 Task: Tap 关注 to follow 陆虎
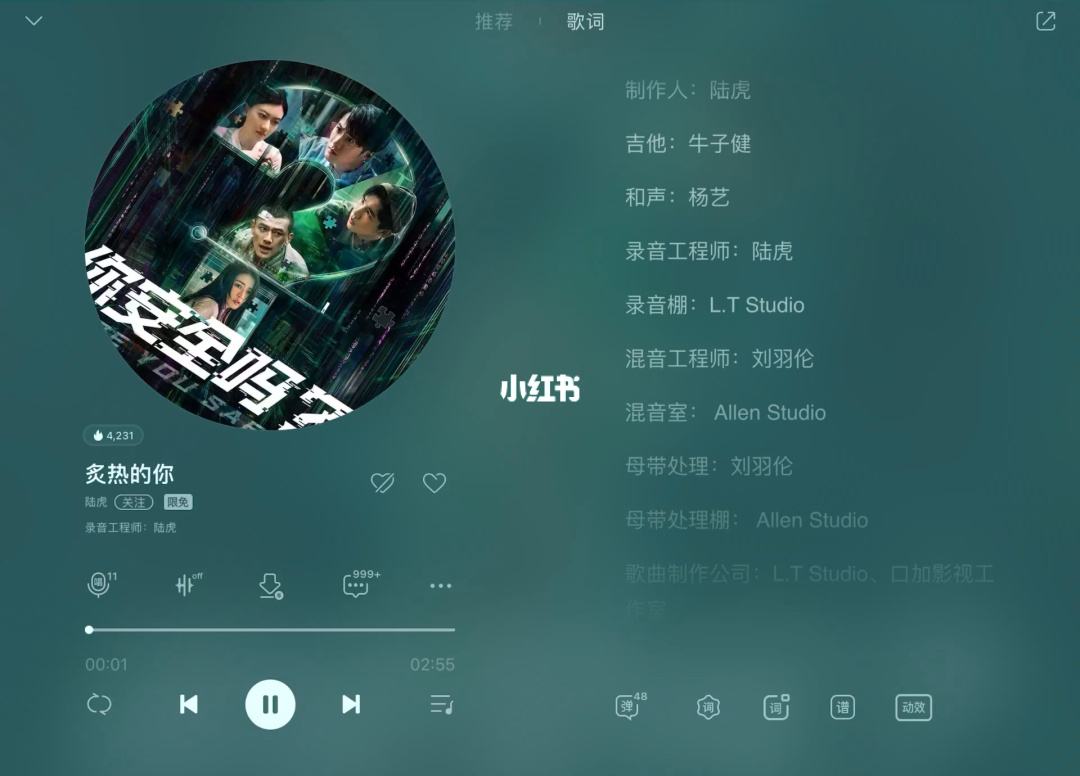pos(133,502)
